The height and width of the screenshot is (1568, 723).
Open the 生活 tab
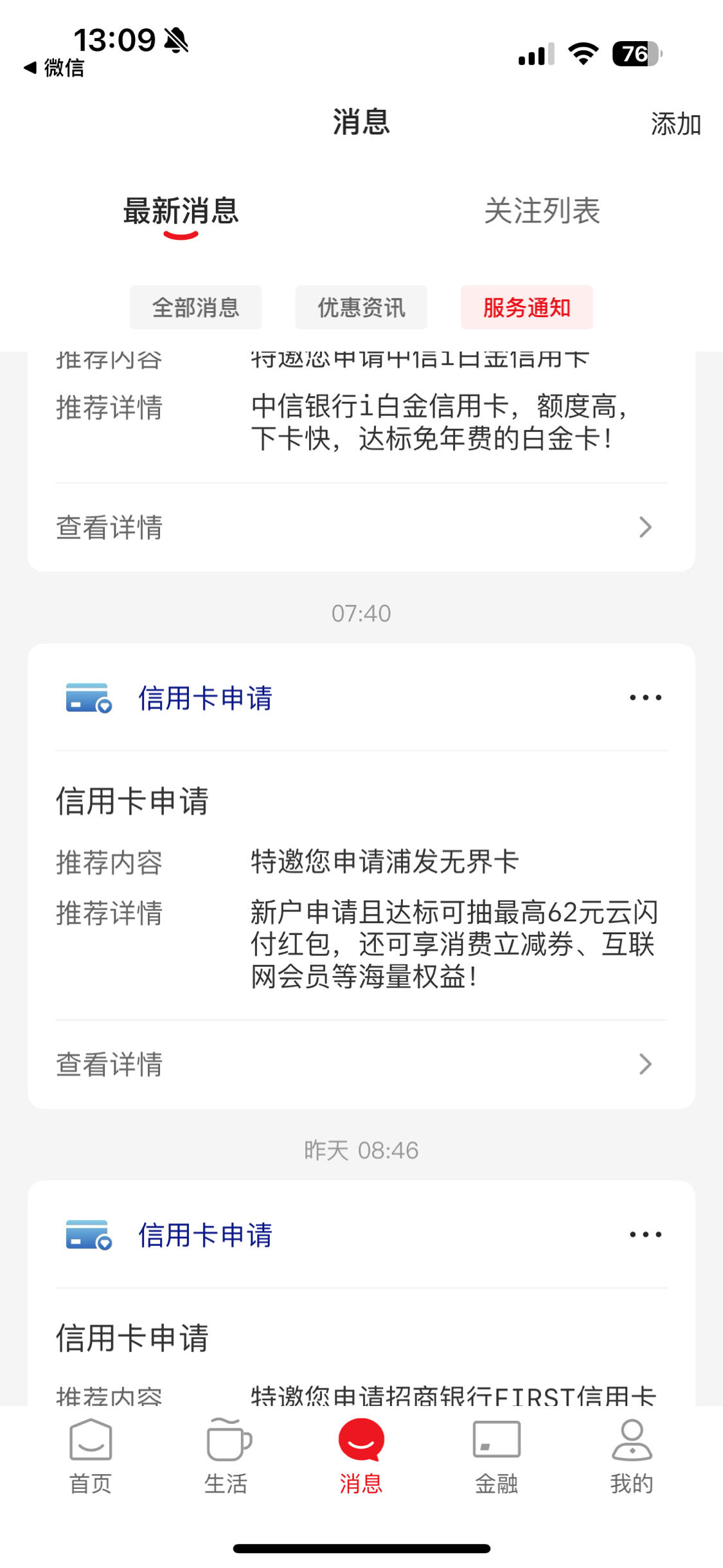click(x=226, y=1456)
